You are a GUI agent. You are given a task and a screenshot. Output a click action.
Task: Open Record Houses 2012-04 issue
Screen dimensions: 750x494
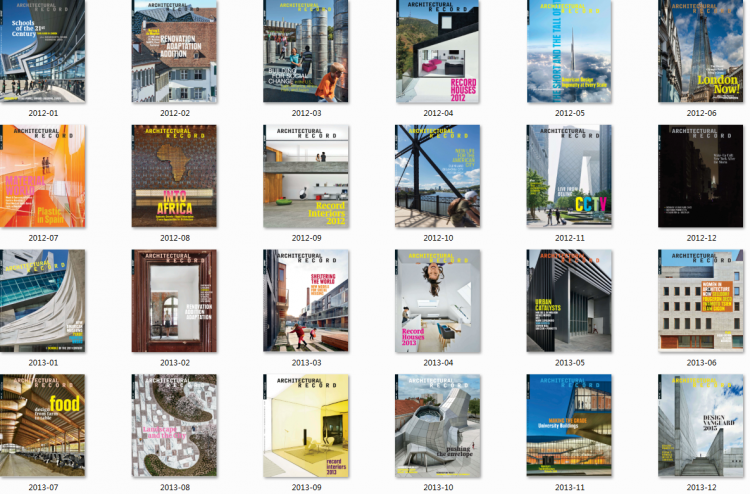pyautogui.click(x=438, y=51)
